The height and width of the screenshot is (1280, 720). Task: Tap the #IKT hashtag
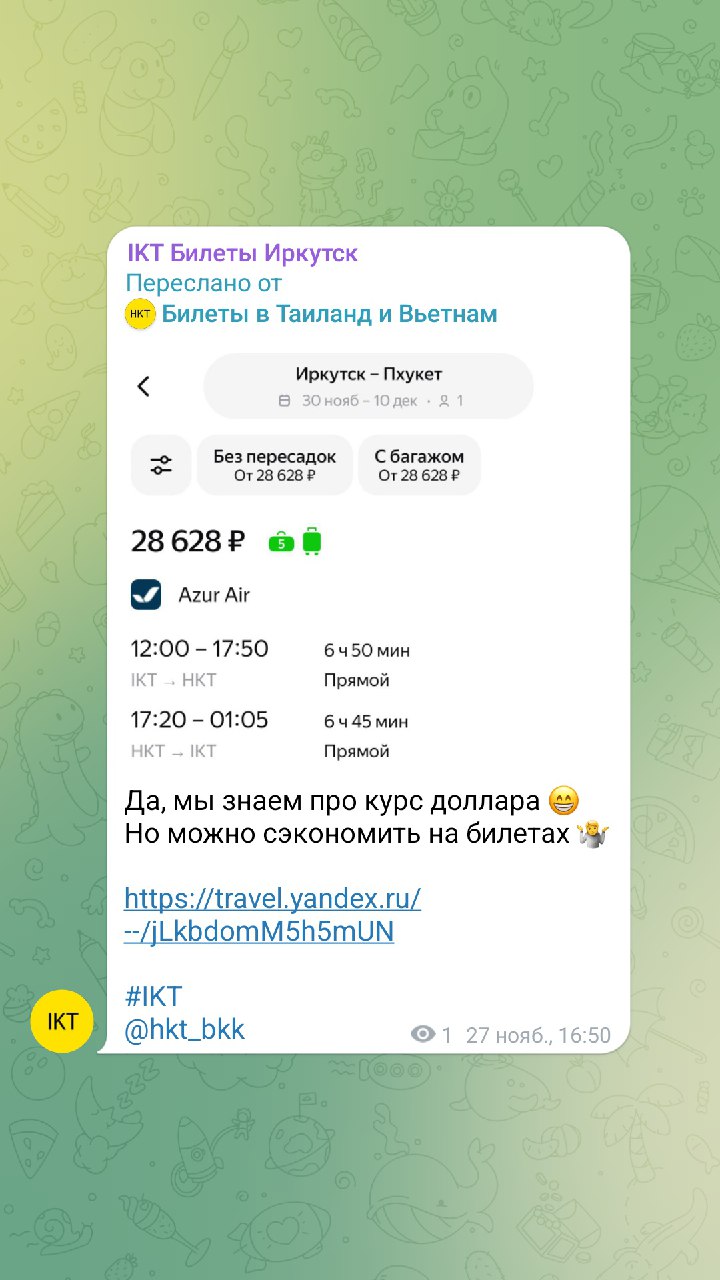point(153,996)
